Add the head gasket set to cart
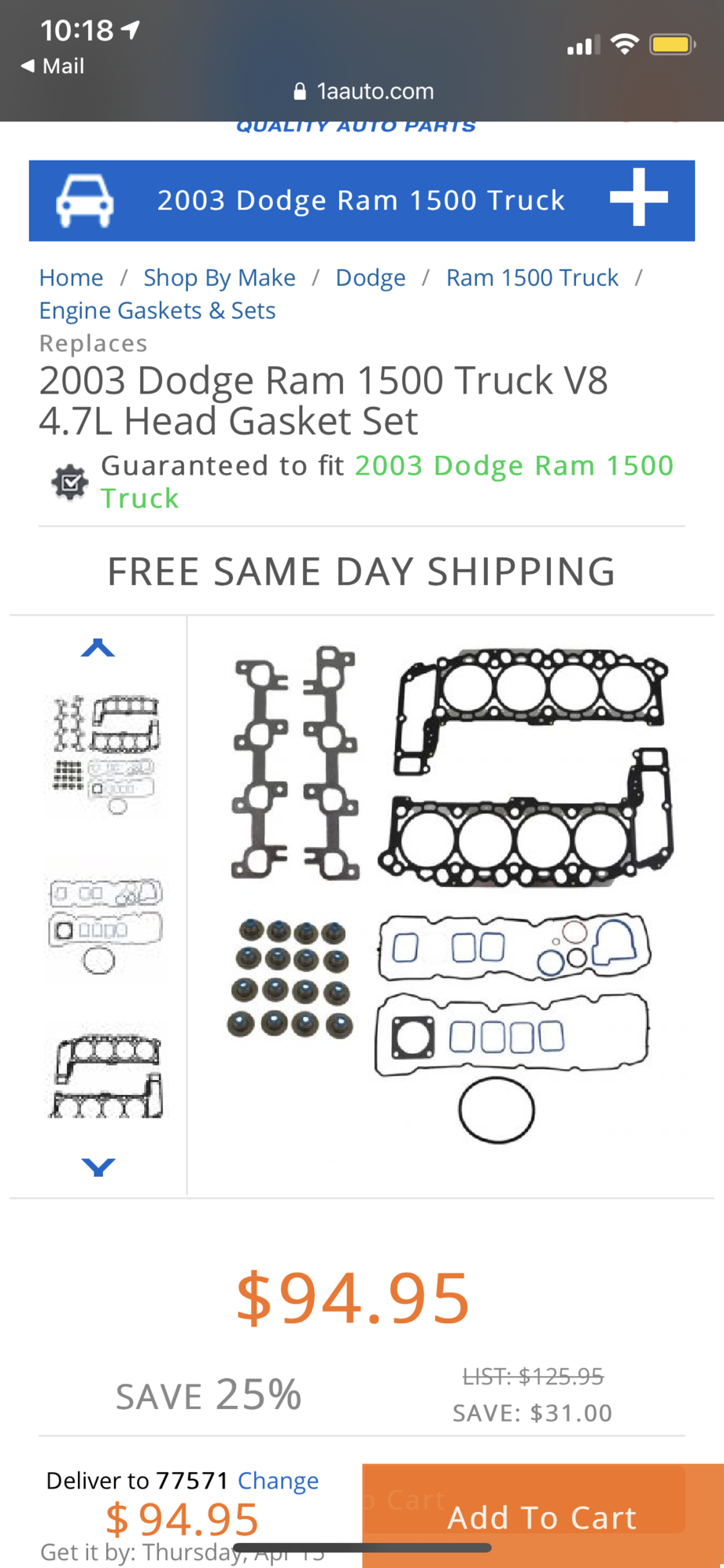The image size is (724, 1568). 541,1516
